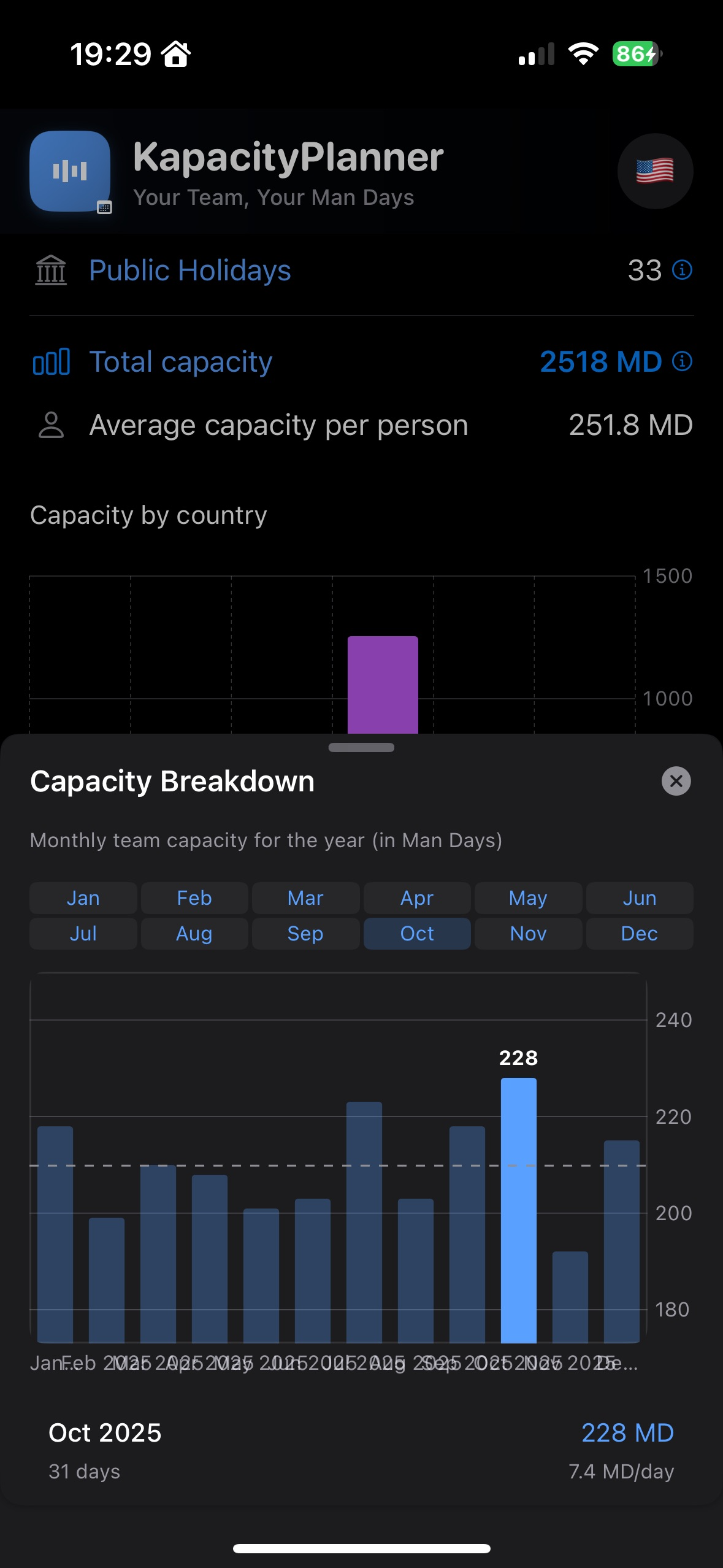Select the Jan month button
Screen dimensions: 723x1568
click(x=83, y=897)
